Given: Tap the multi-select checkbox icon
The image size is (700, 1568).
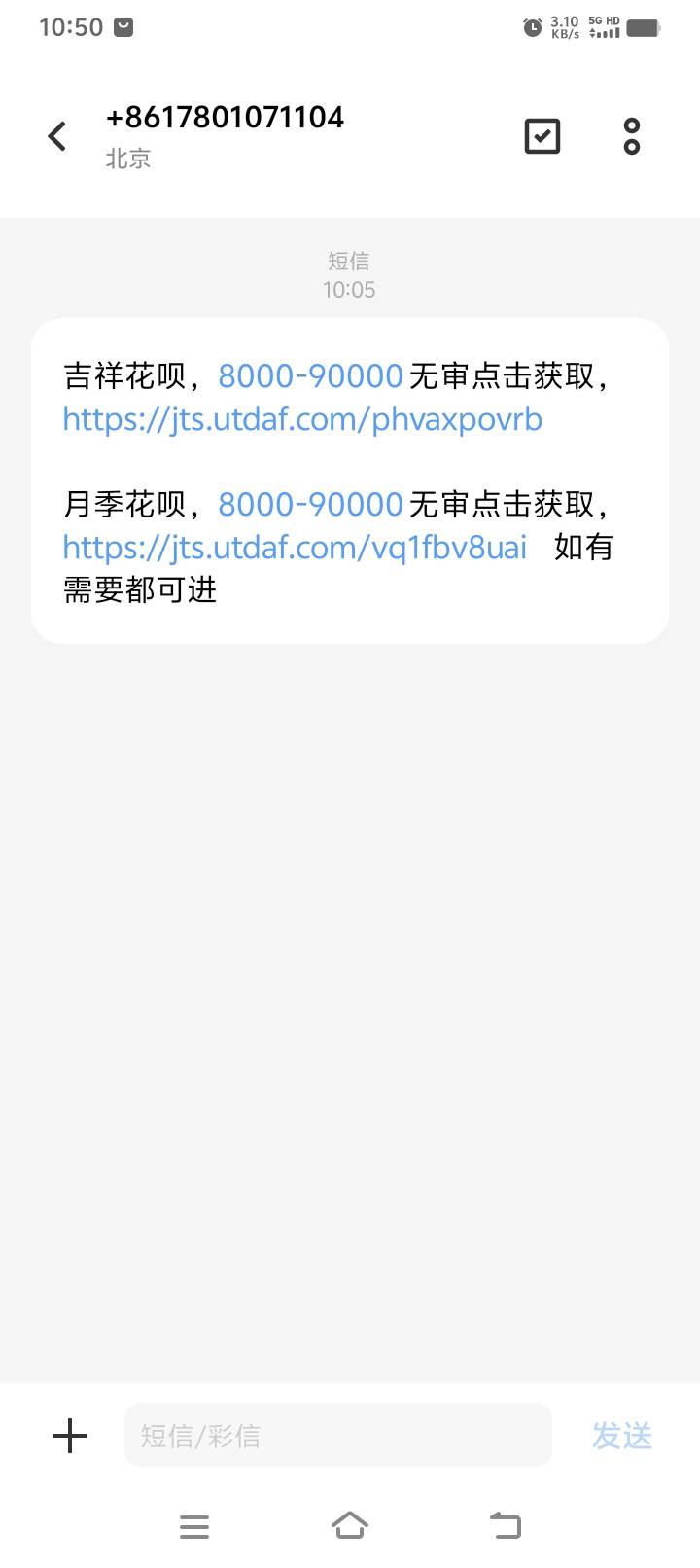Looking at the screenshot, I should pyautogui.click(x=542, y=136).
